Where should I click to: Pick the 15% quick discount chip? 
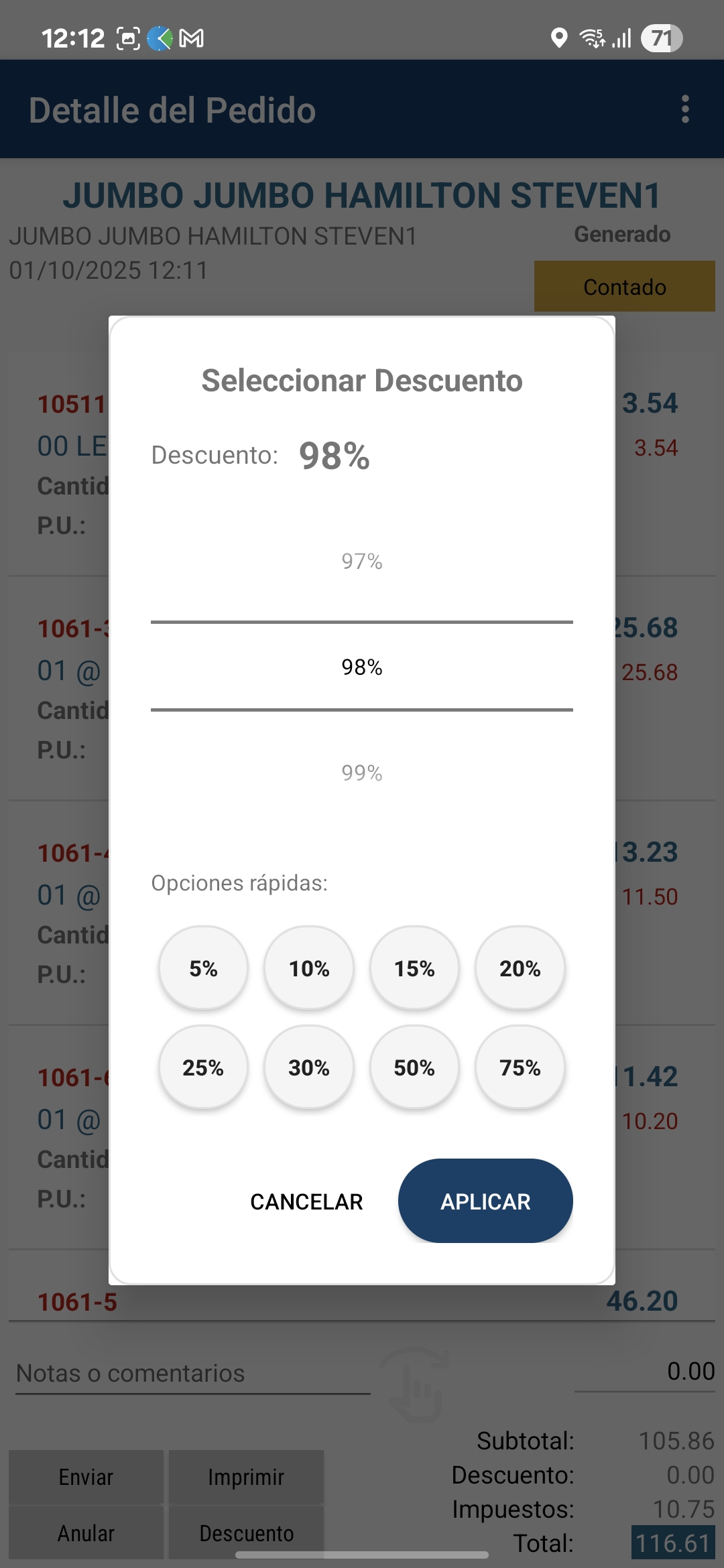tap(414, 968)
